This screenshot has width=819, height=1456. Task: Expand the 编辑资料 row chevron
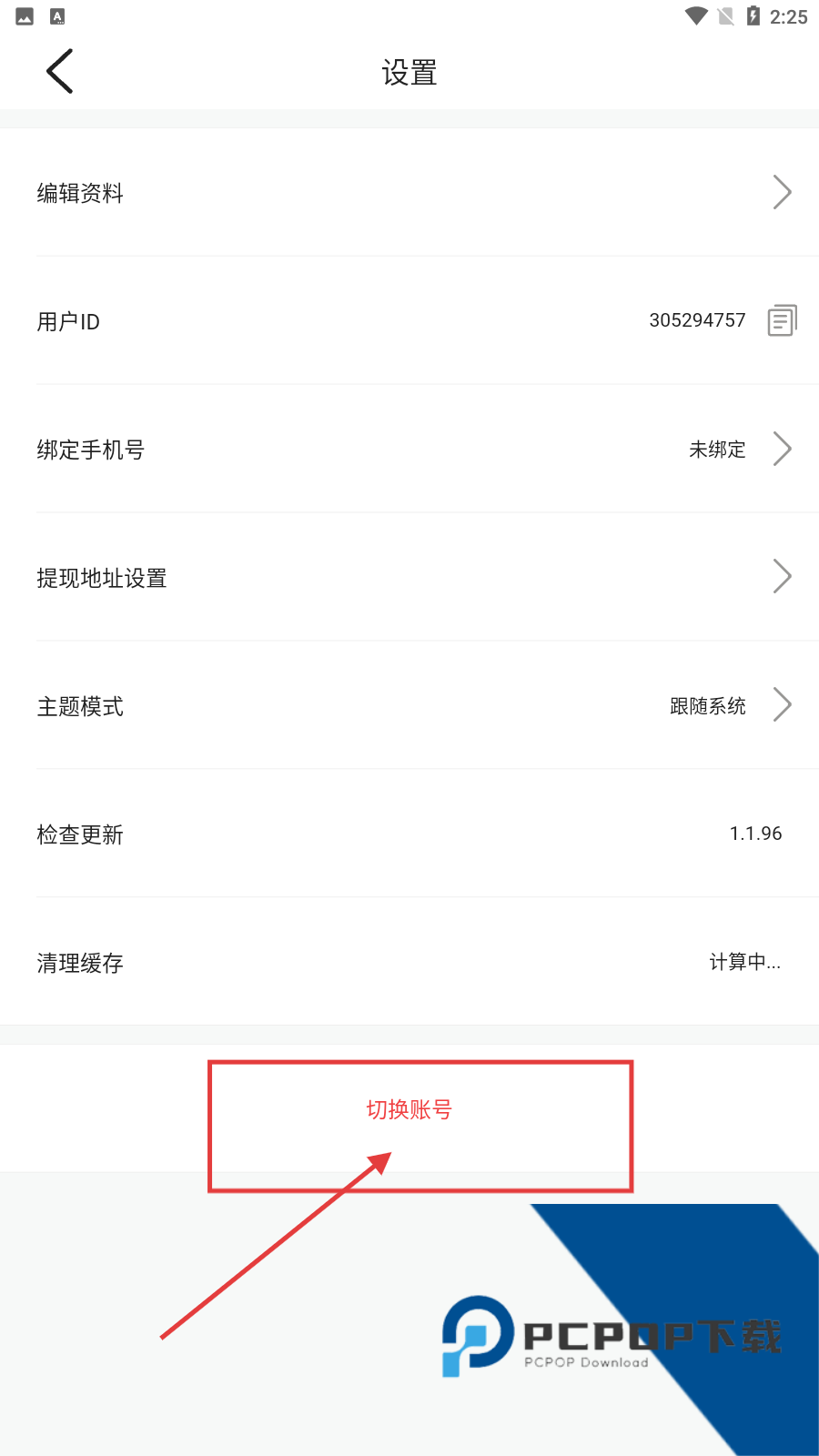[783, 192]
